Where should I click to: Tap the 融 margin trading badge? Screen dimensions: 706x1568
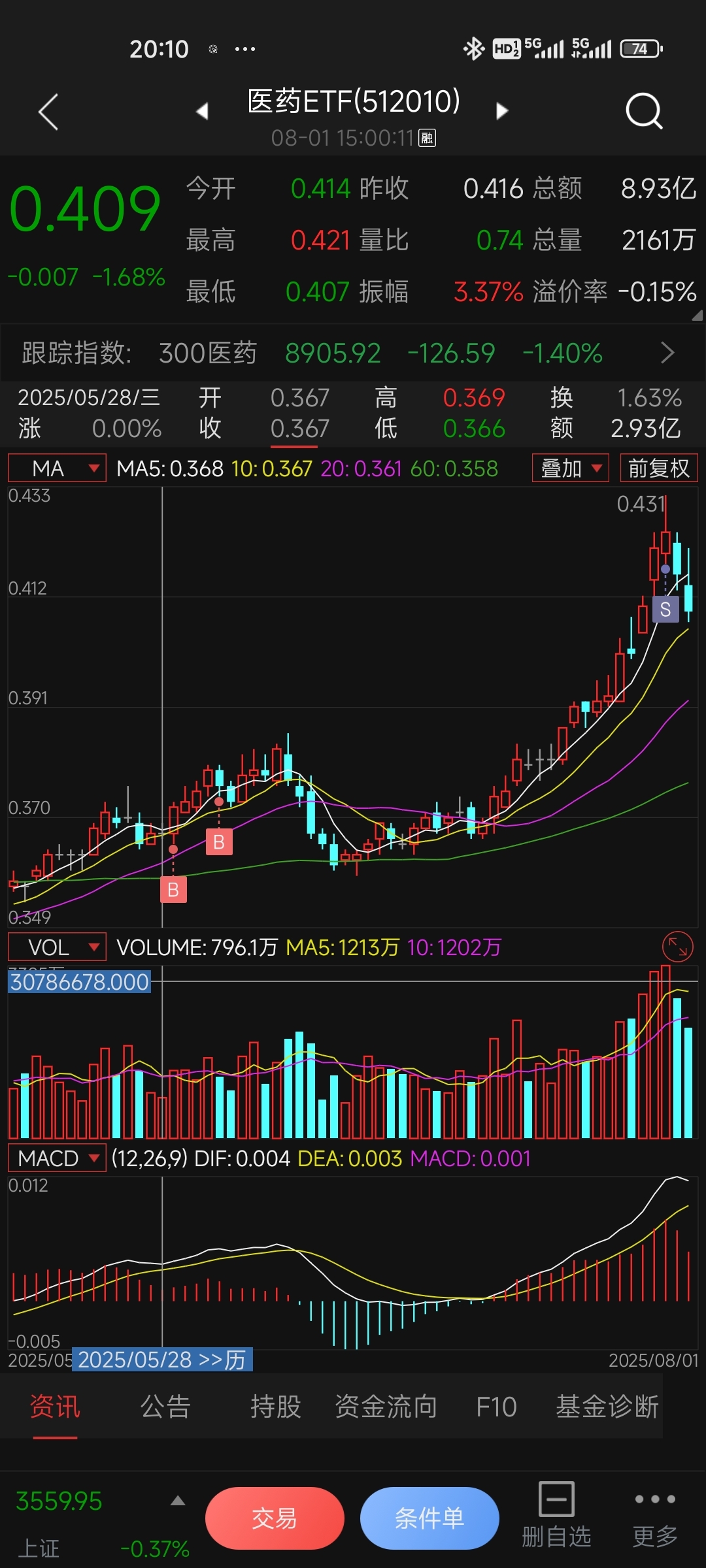pos(426,139)
